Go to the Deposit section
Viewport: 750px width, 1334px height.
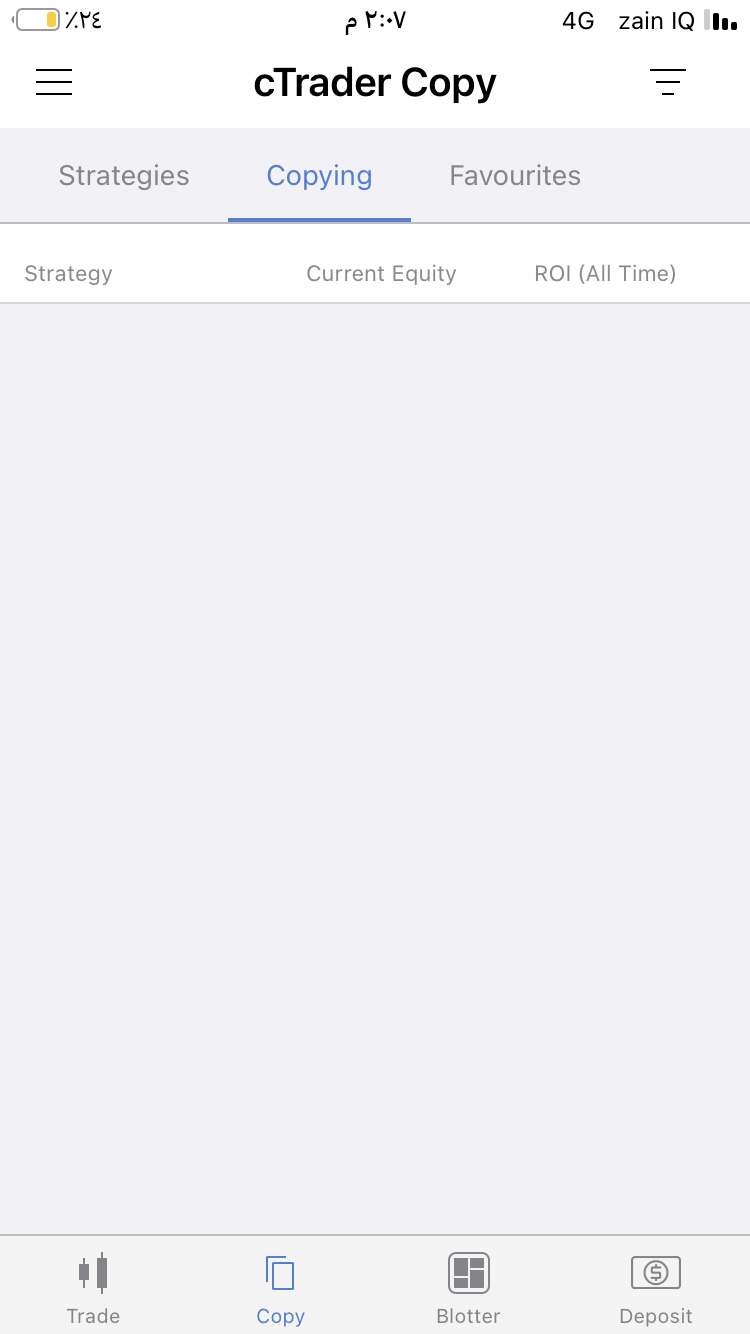[656, 1289]
